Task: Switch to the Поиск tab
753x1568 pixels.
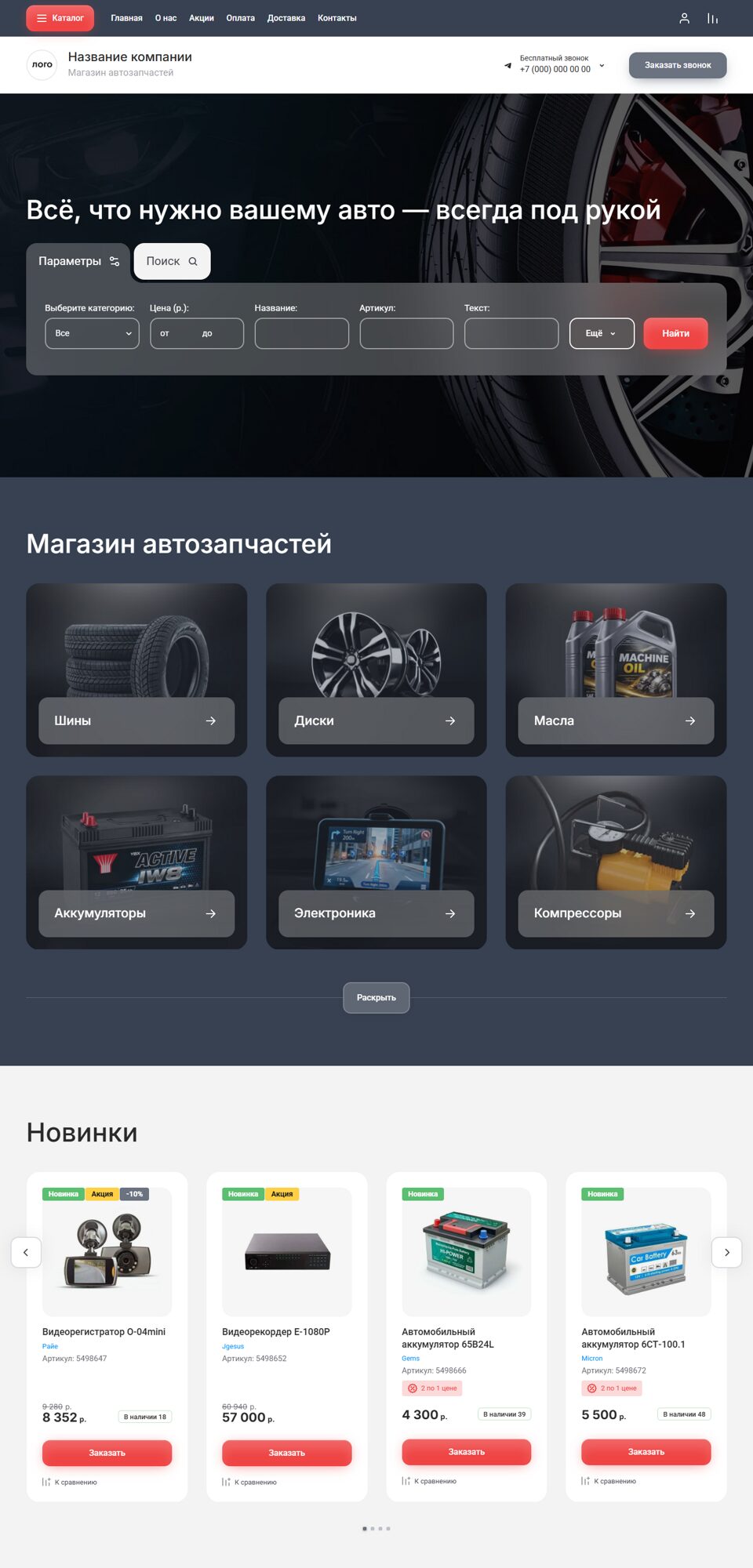Action: click(x=172, y=261)
